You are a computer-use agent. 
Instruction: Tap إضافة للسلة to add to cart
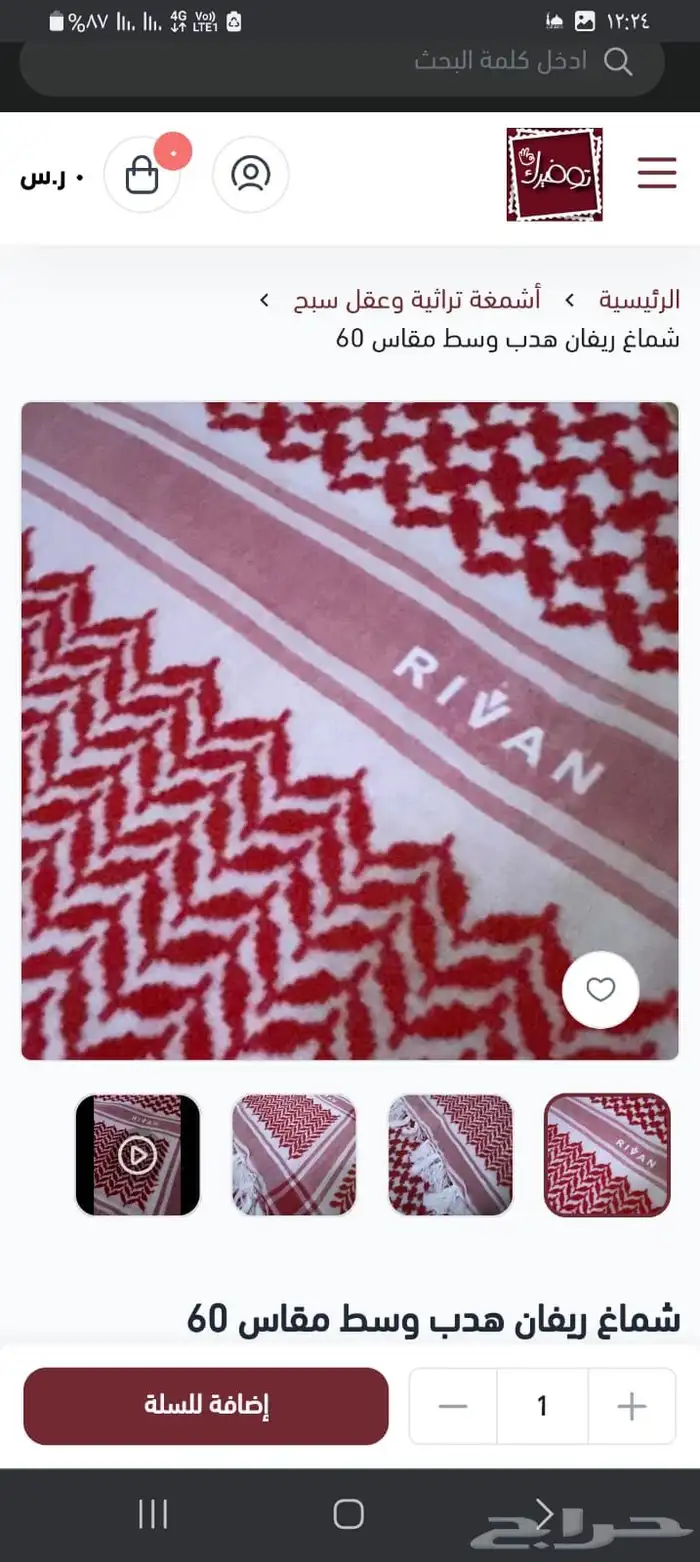click(206, 1406)
